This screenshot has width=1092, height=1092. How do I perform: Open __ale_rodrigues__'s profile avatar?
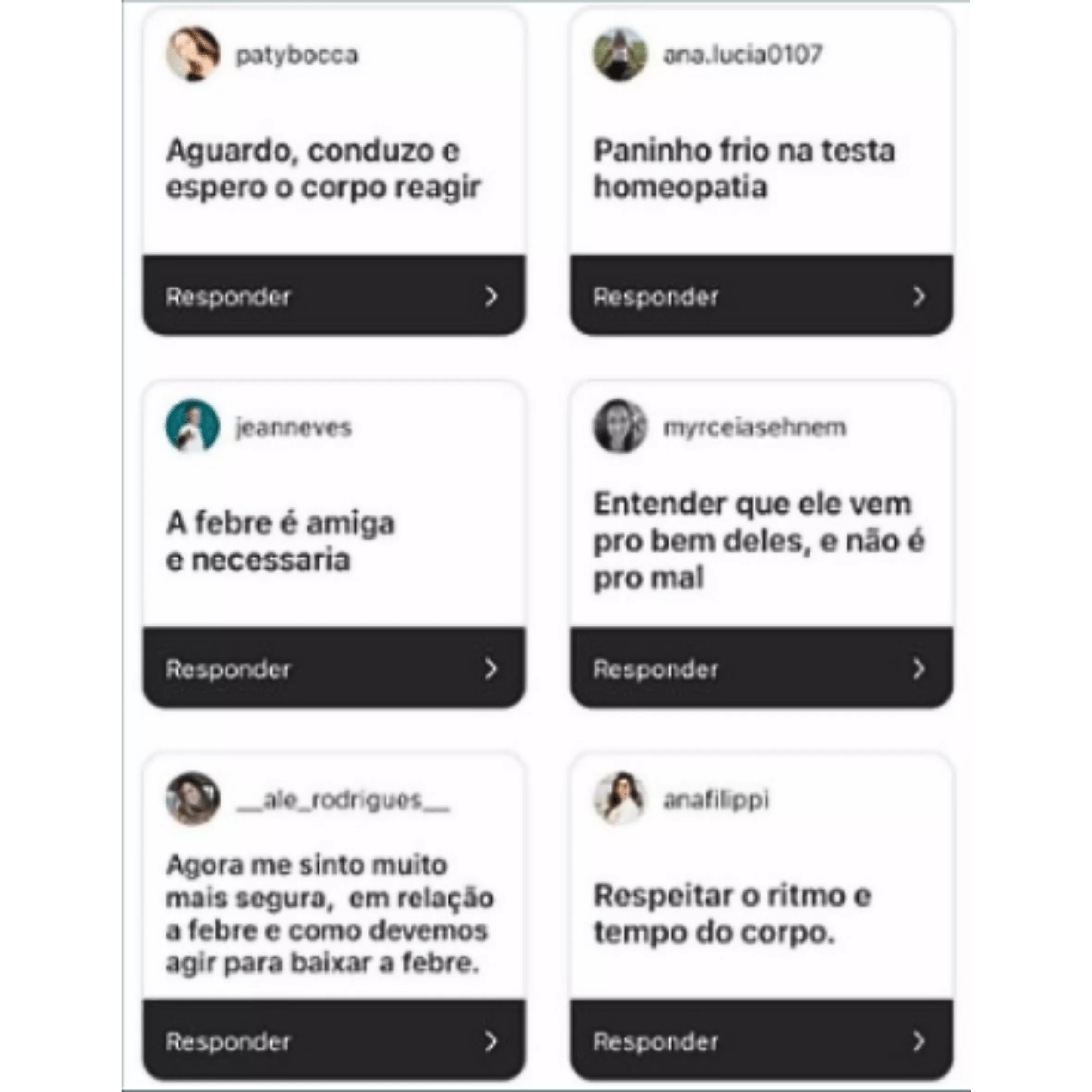[x=193, y=798]
